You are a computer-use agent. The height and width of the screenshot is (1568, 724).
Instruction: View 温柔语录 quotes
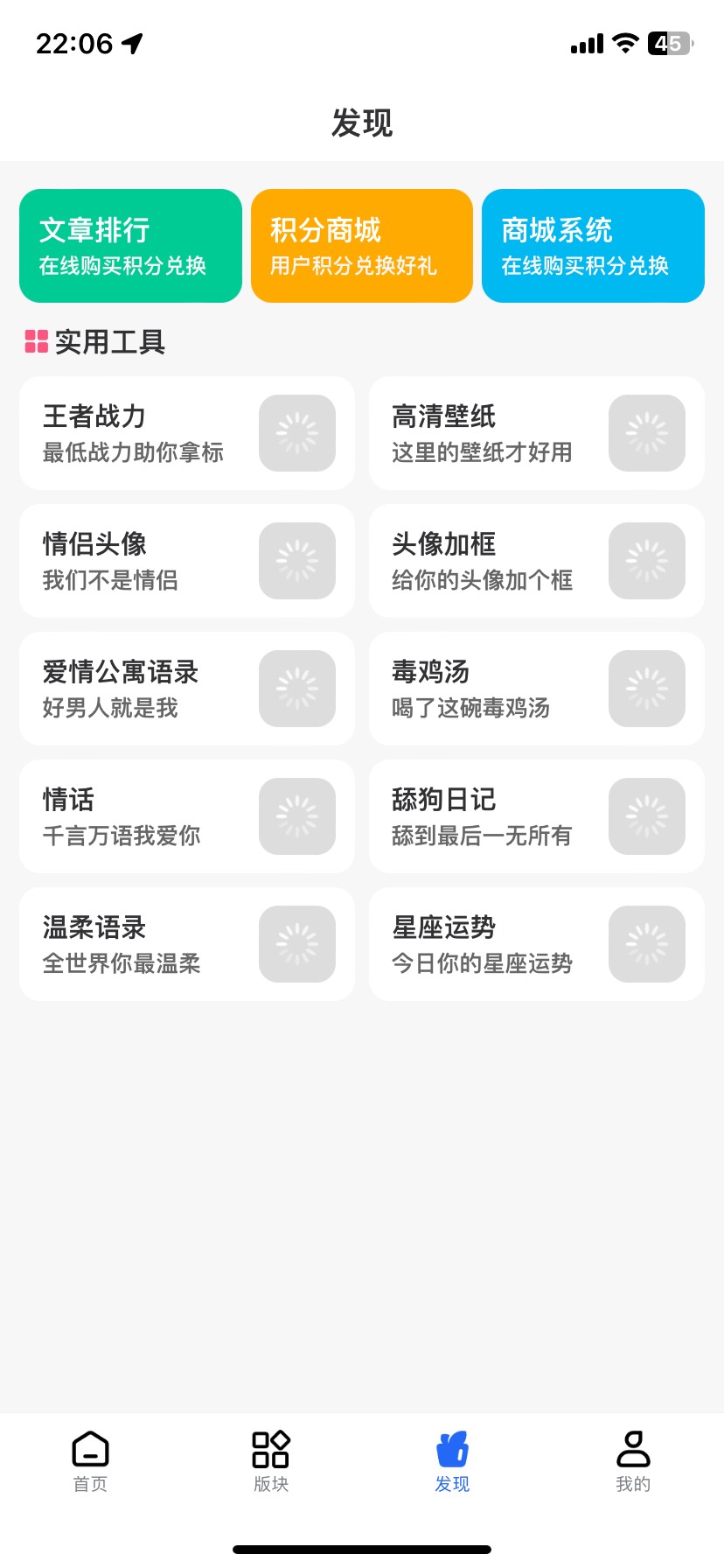coord(187,944)
